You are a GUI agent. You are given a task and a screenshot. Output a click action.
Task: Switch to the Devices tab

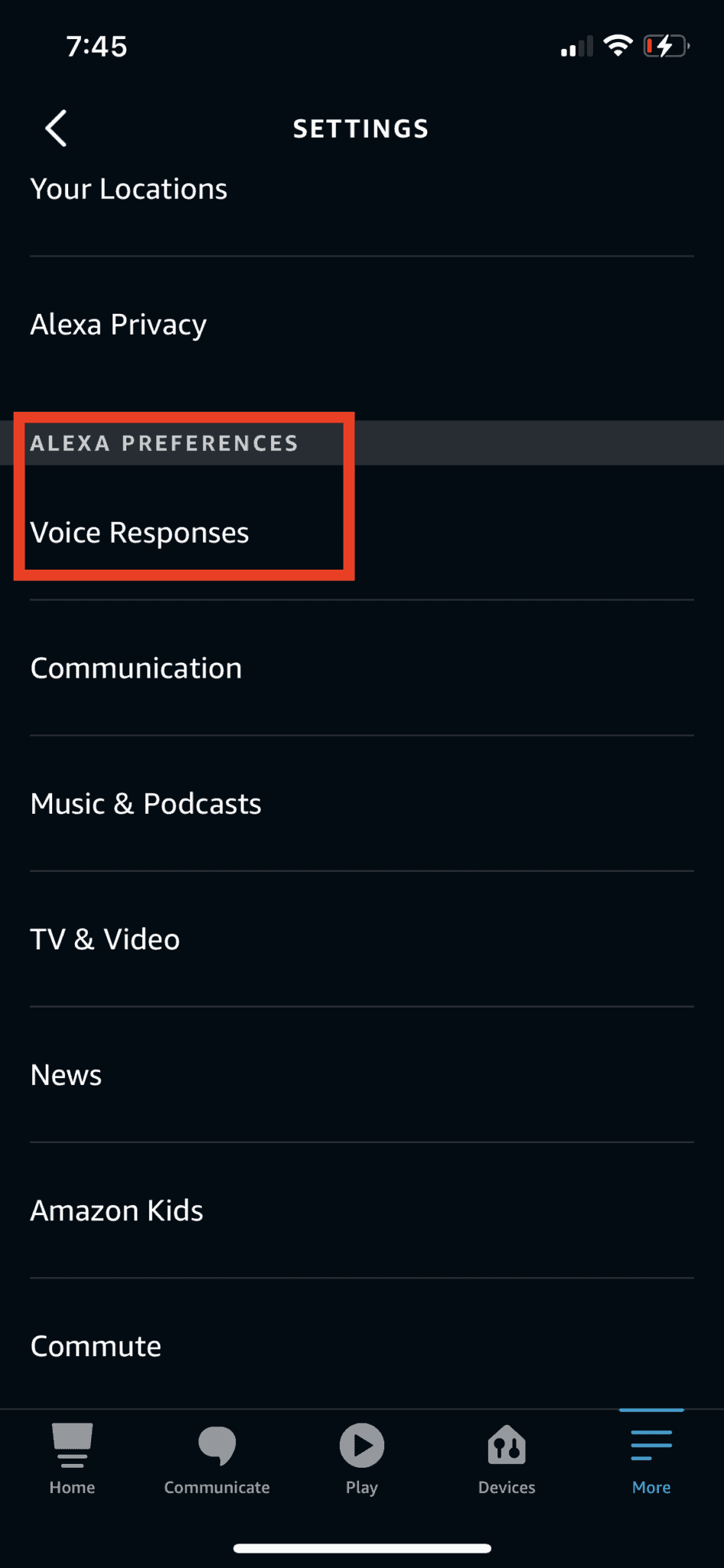(x=506, y=1459)
